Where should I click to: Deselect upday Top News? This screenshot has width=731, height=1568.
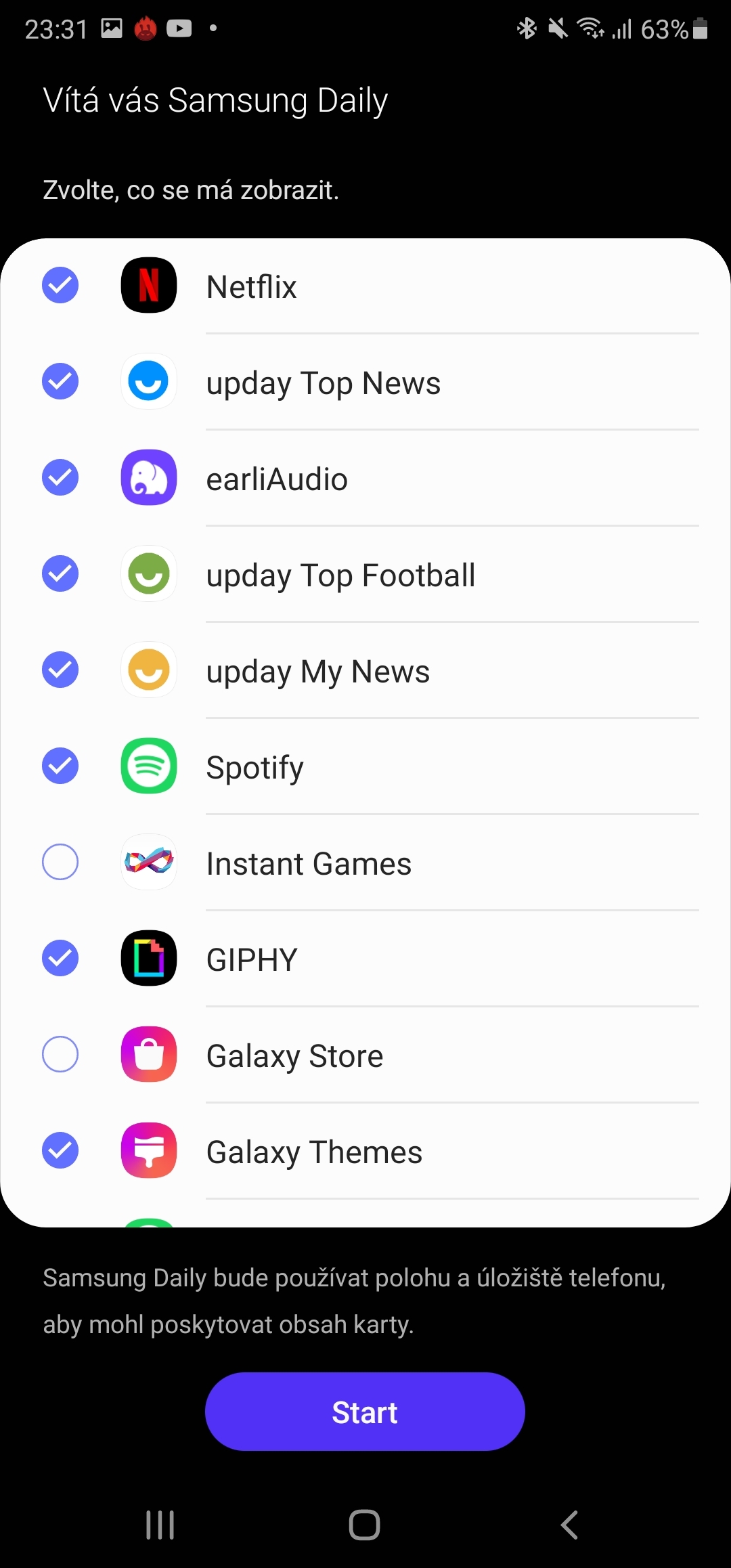coord(60,381)
